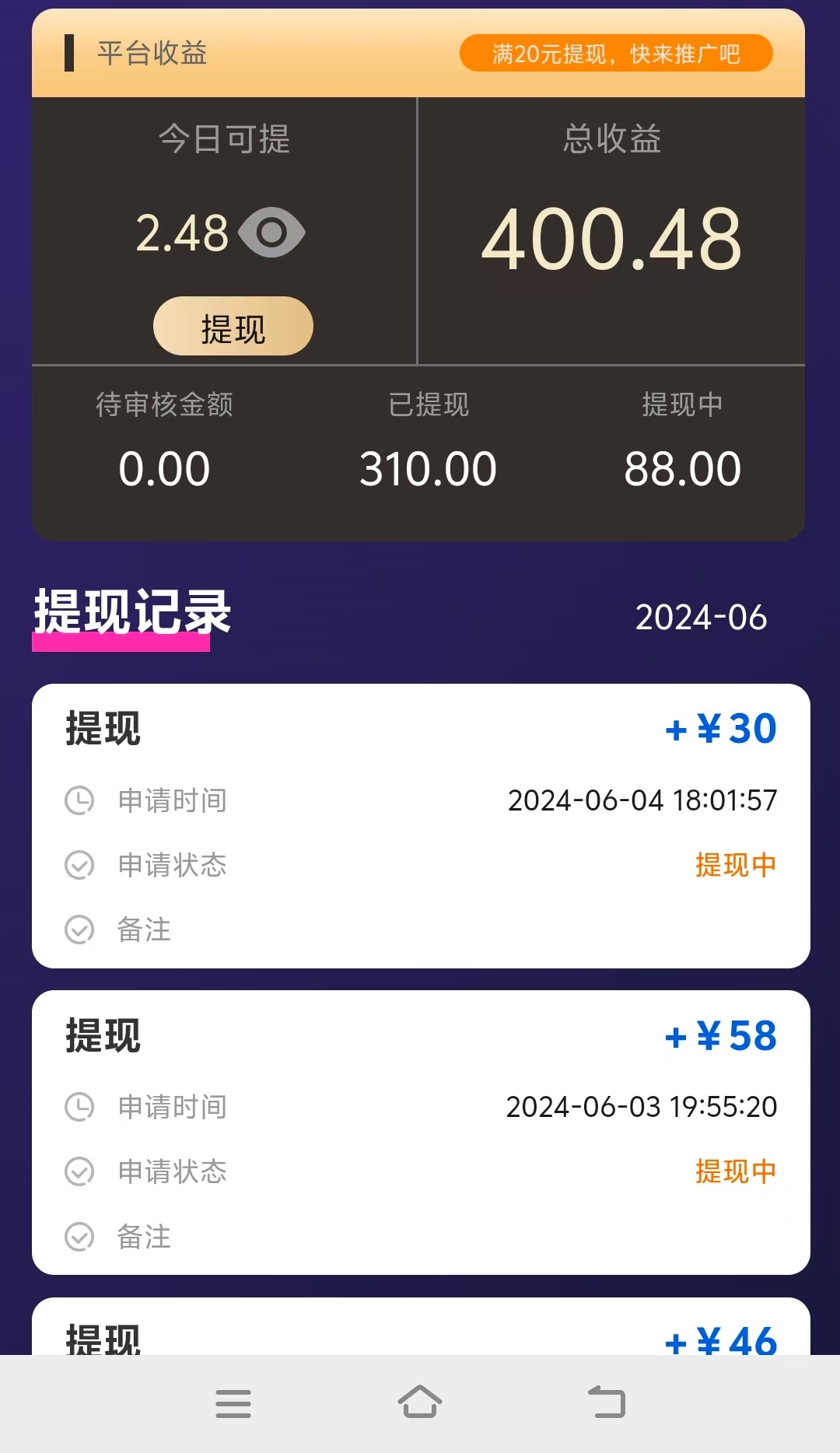Click 提现中 status in the ¥30 record
Screen dimensions: 840x1453
(735, 865)
